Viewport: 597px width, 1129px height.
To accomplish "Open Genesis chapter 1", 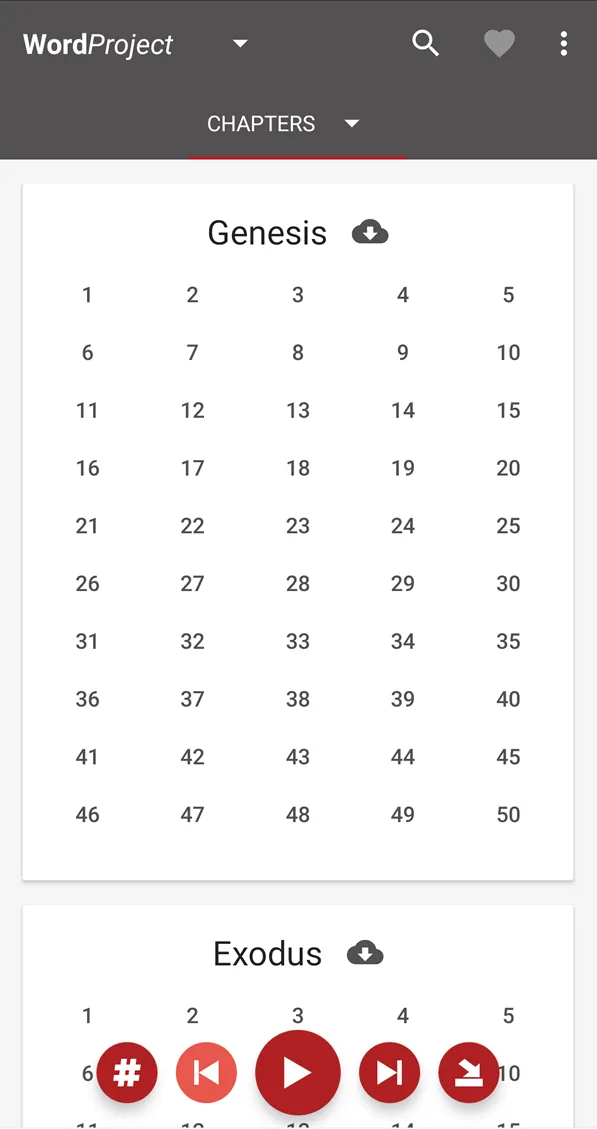I will [87, 294].
